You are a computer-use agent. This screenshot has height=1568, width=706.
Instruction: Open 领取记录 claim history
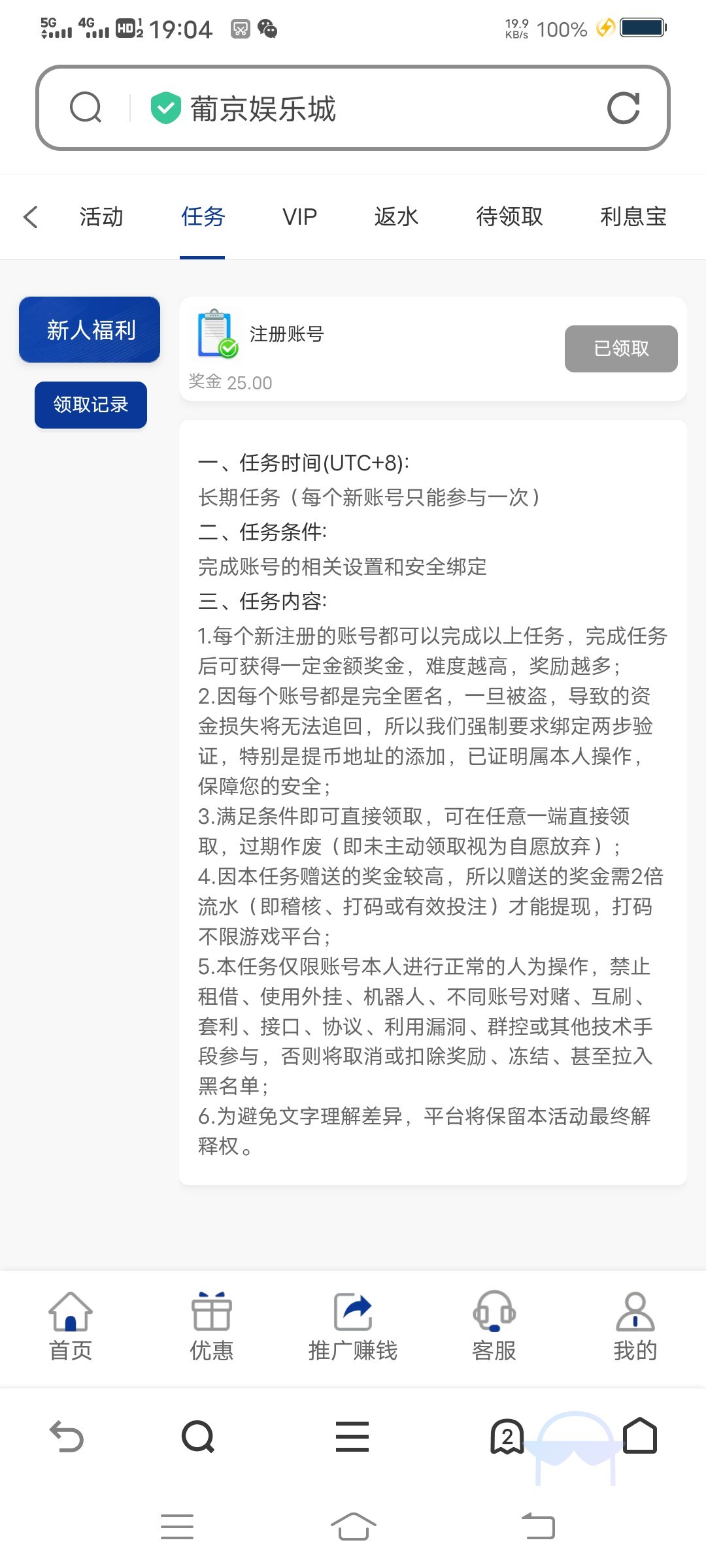(91, 405)
